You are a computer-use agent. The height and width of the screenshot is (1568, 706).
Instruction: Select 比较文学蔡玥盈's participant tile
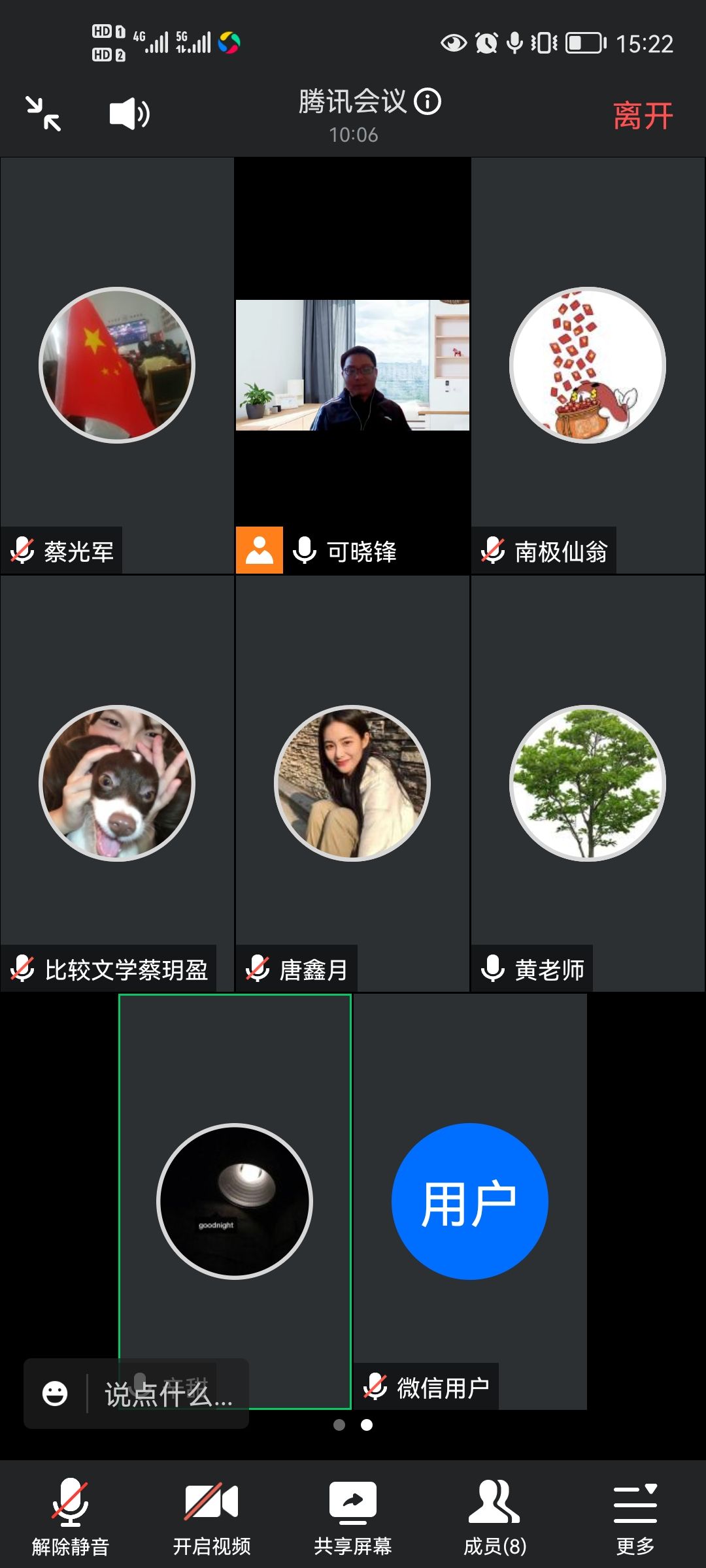pyautogui.click(x=117, y=783)
